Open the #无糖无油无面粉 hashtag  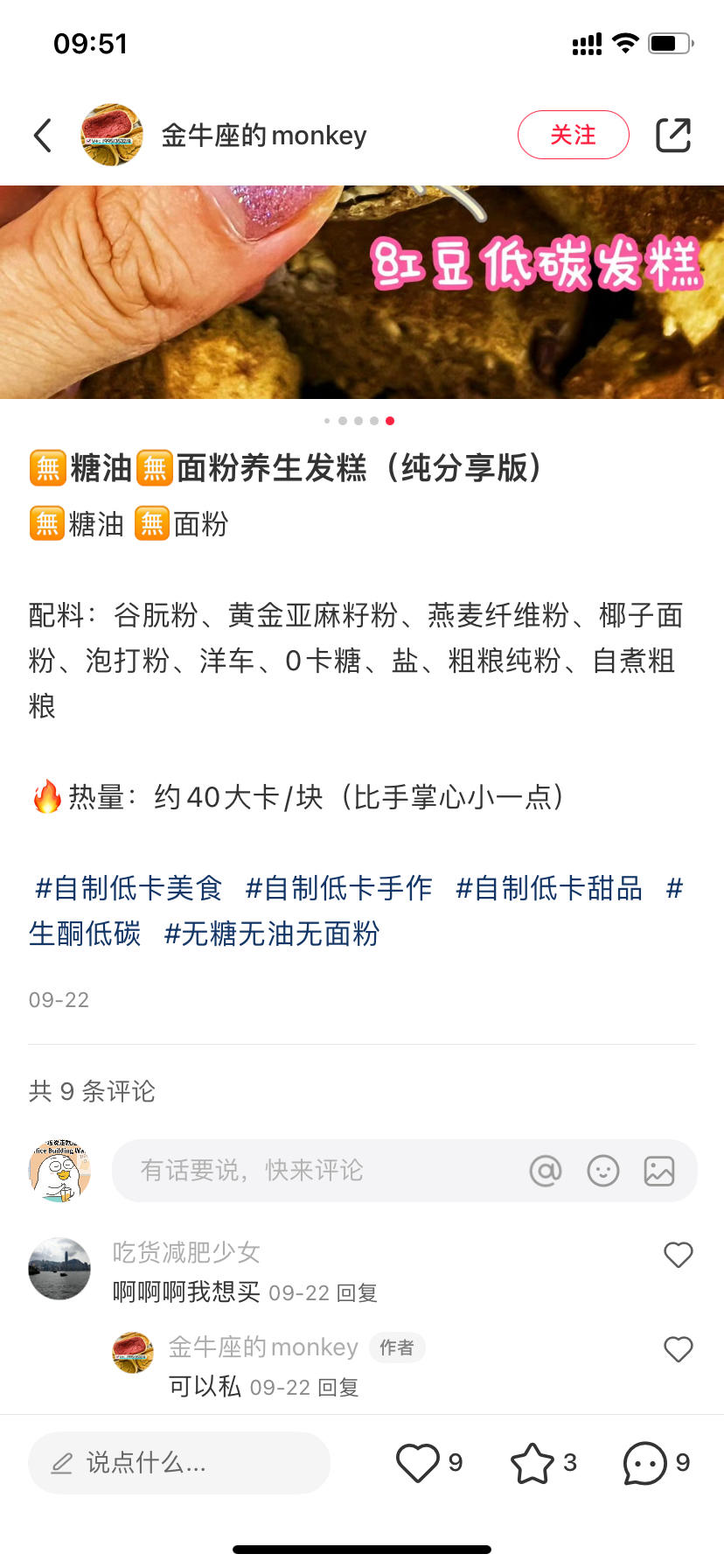(x=272, y=934)
